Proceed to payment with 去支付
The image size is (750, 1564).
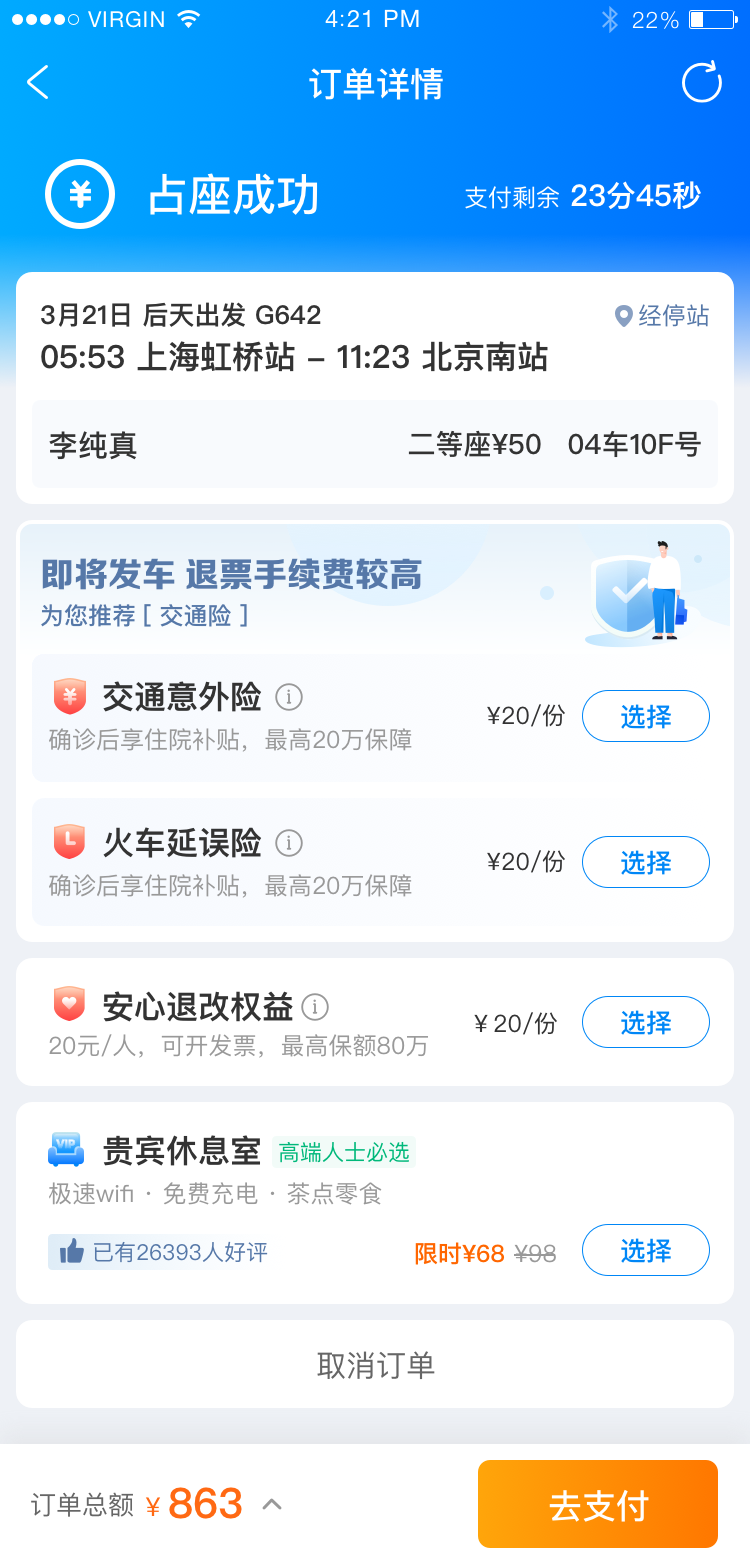[598, 1505]
